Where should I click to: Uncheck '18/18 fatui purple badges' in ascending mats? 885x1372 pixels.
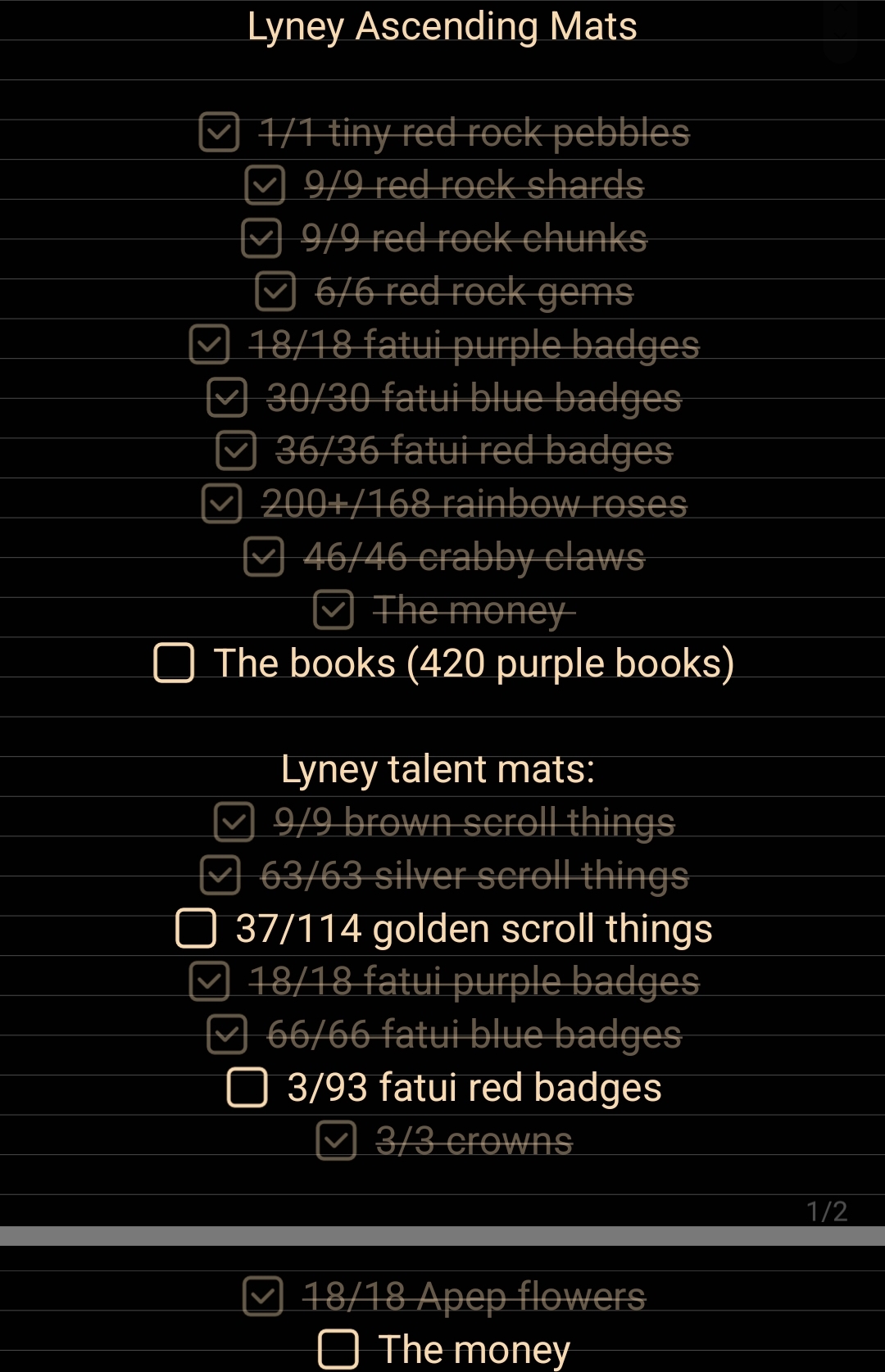click(208, 346)
